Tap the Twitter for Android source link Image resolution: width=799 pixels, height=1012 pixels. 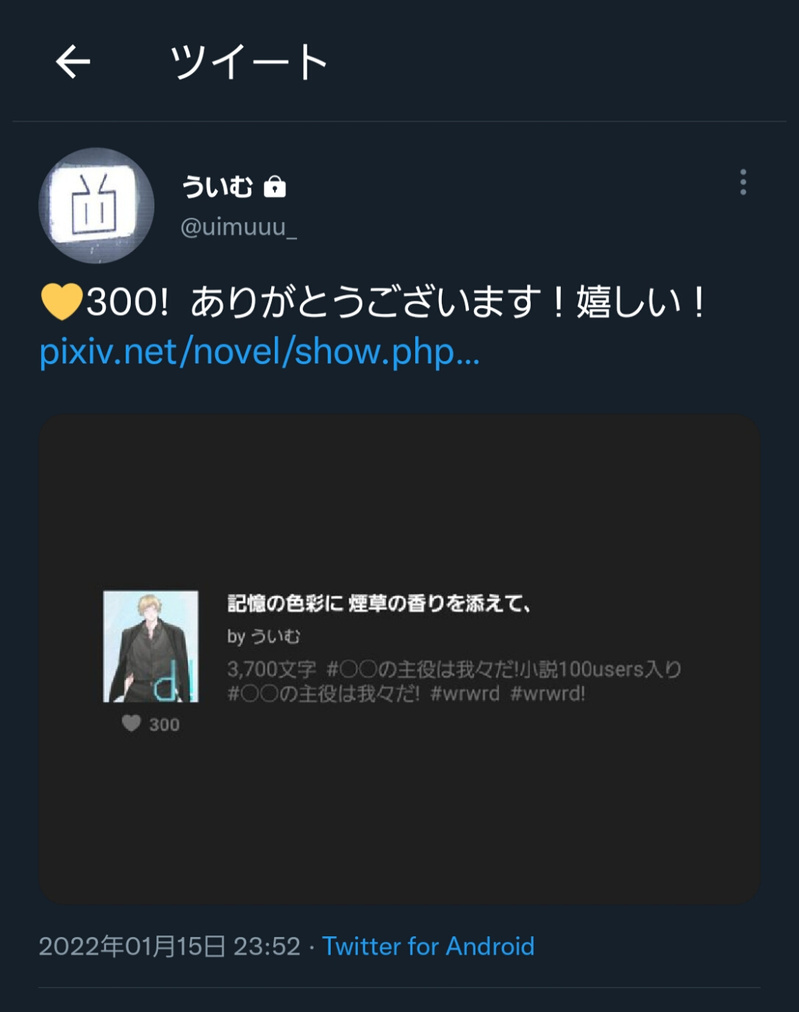pyautogui.click(x=428, y=946)
